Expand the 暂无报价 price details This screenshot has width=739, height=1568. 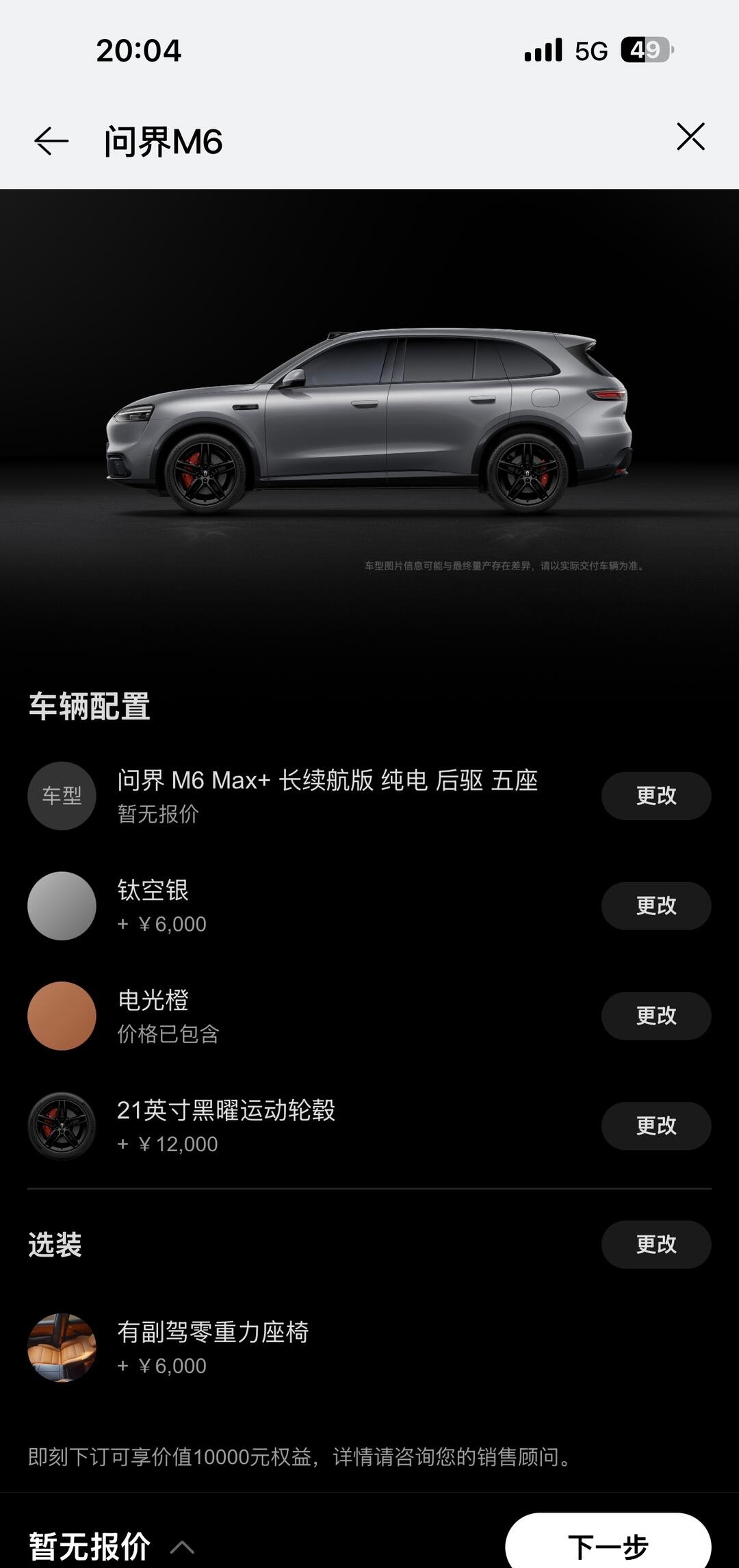(x=181, y=1547)
